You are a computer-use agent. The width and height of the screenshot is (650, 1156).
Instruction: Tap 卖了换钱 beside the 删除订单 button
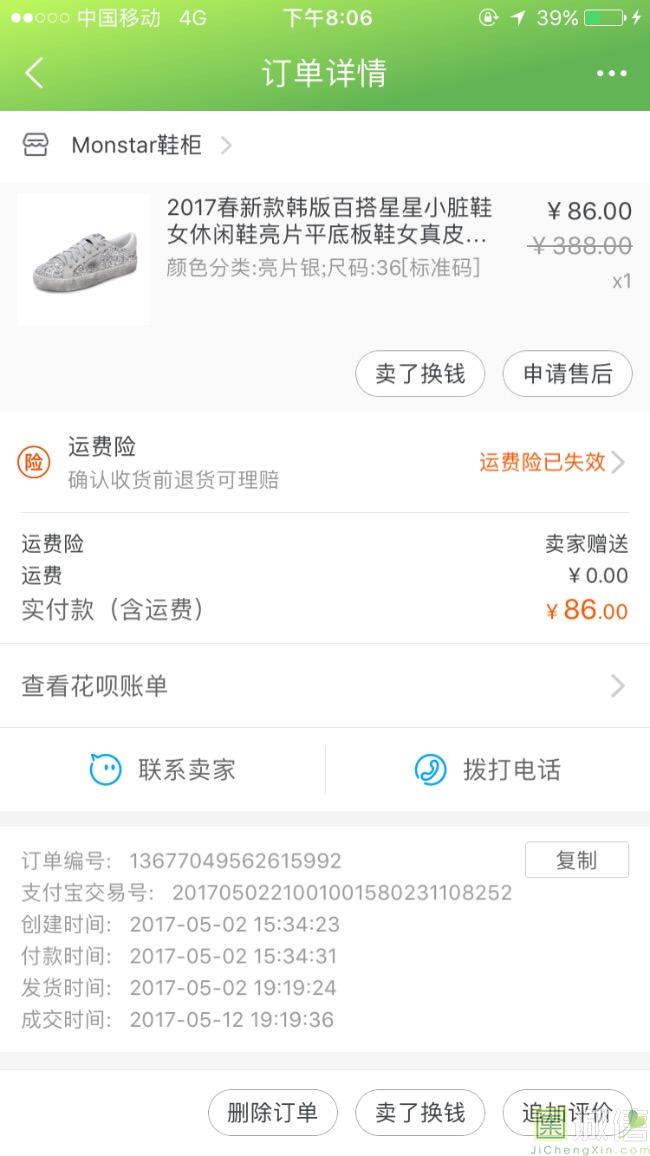coord(420,1112)
